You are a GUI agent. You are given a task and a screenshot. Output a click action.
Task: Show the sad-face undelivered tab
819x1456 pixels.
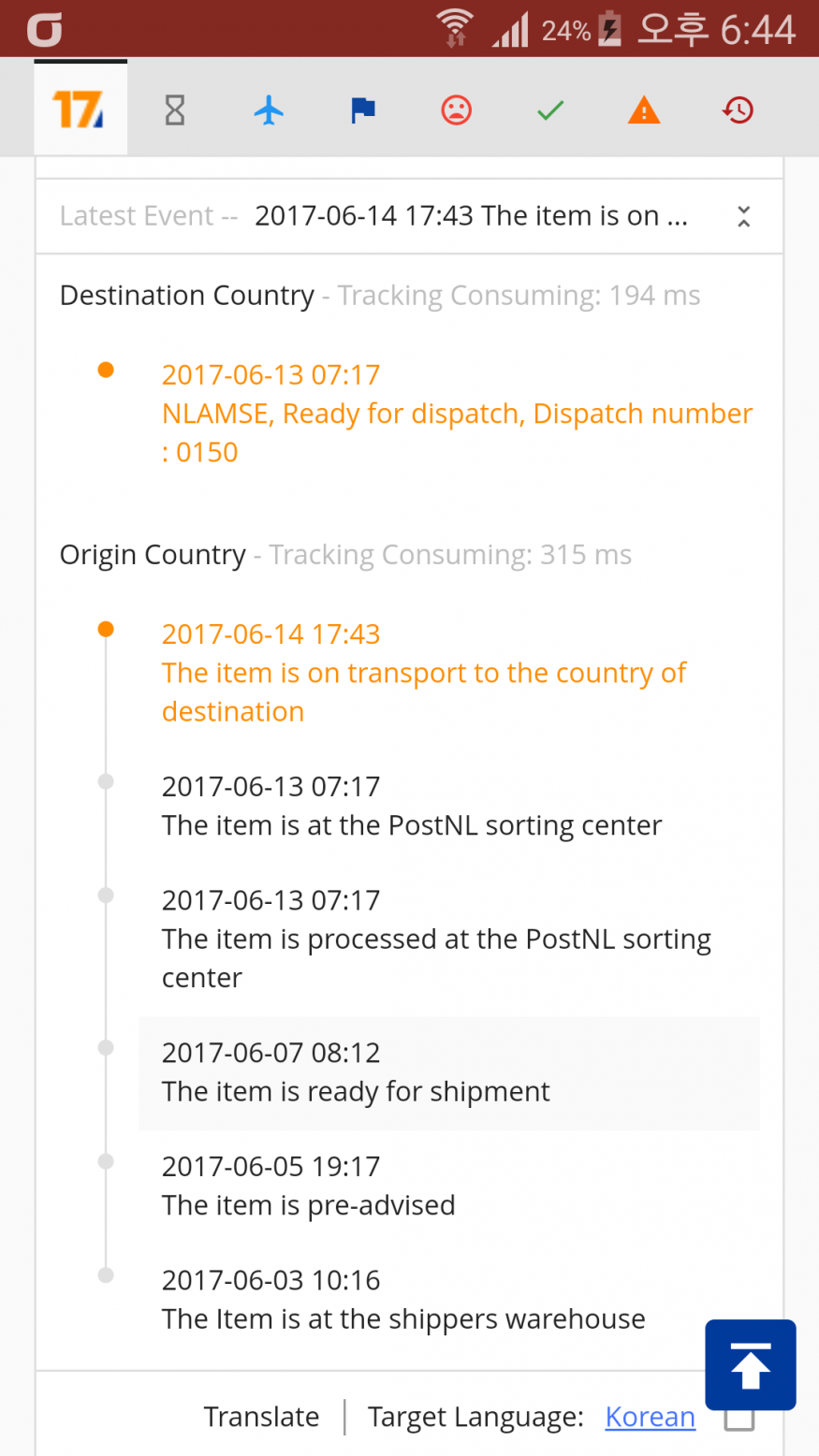pos(456,110)
